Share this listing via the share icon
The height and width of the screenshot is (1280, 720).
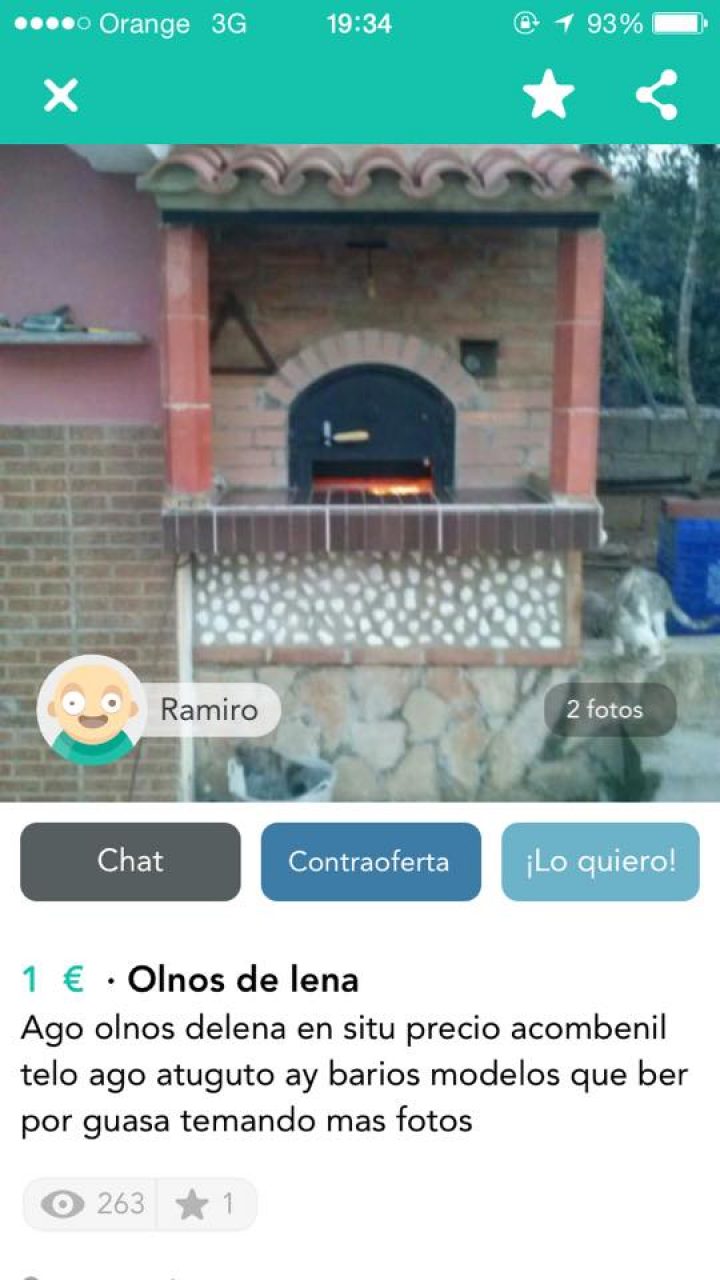[655, 96]
